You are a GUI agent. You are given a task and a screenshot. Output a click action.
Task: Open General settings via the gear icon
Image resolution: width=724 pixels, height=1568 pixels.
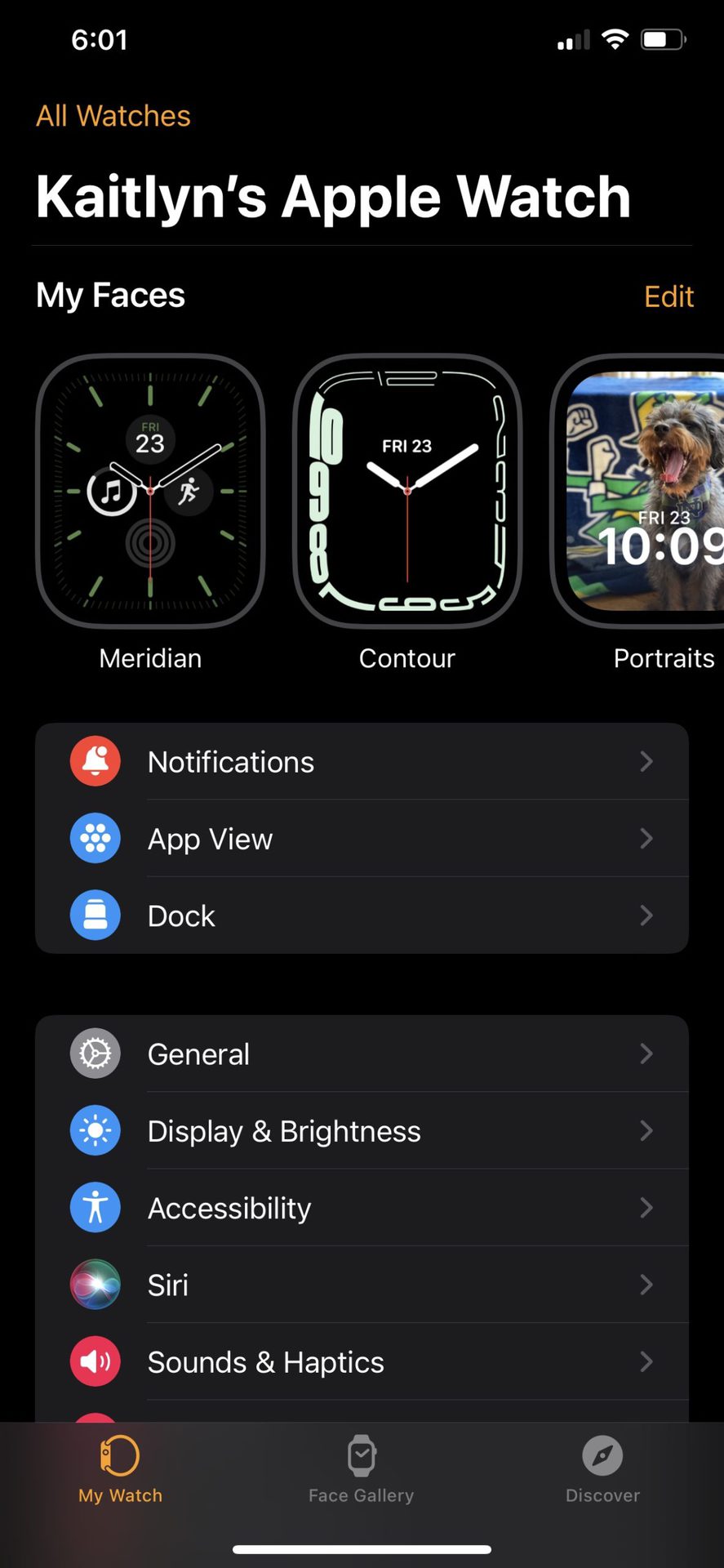click(x=95, y=1053)
